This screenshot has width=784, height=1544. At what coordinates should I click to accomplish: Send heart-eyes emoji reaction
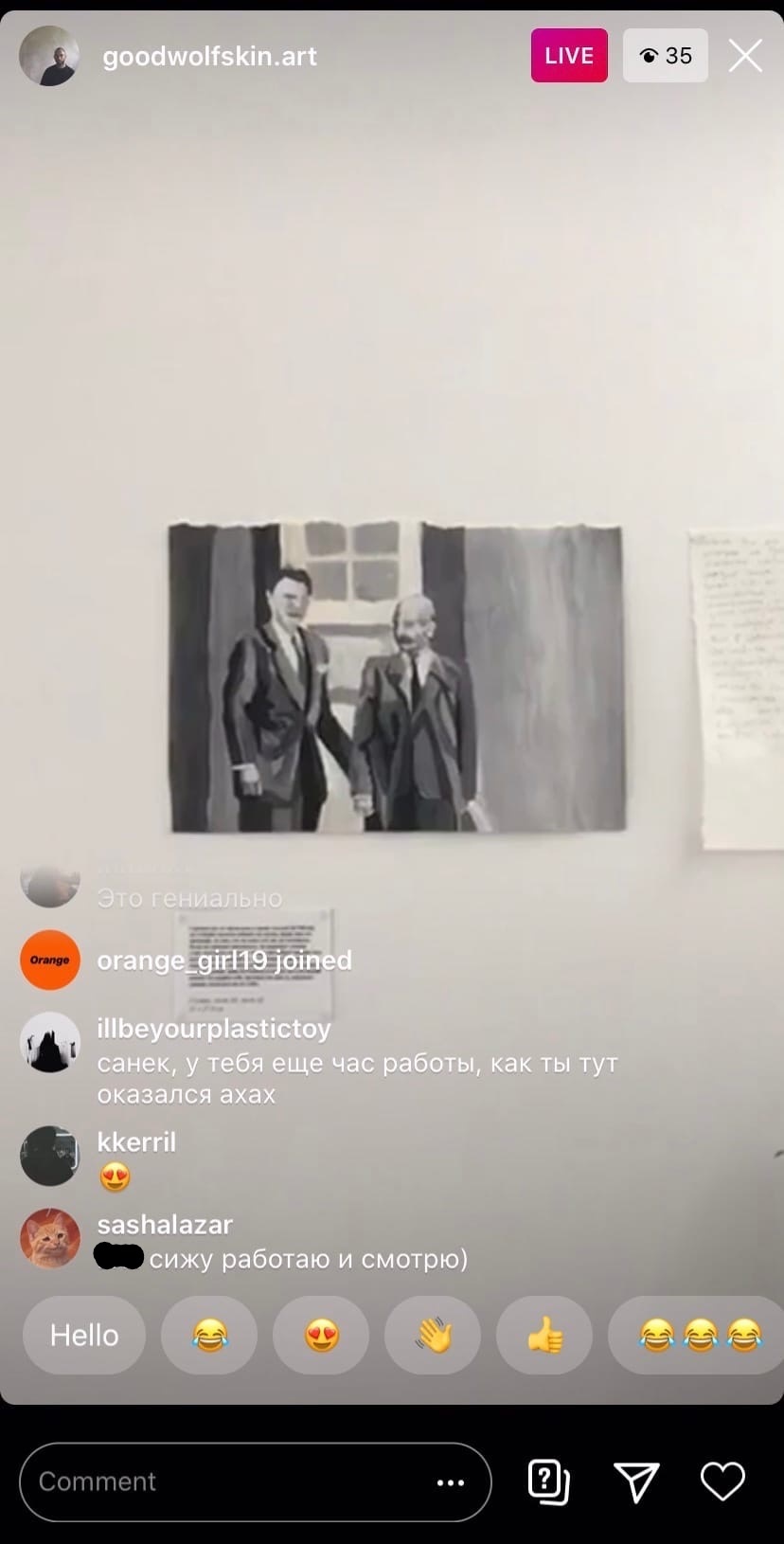(321, 1335)
